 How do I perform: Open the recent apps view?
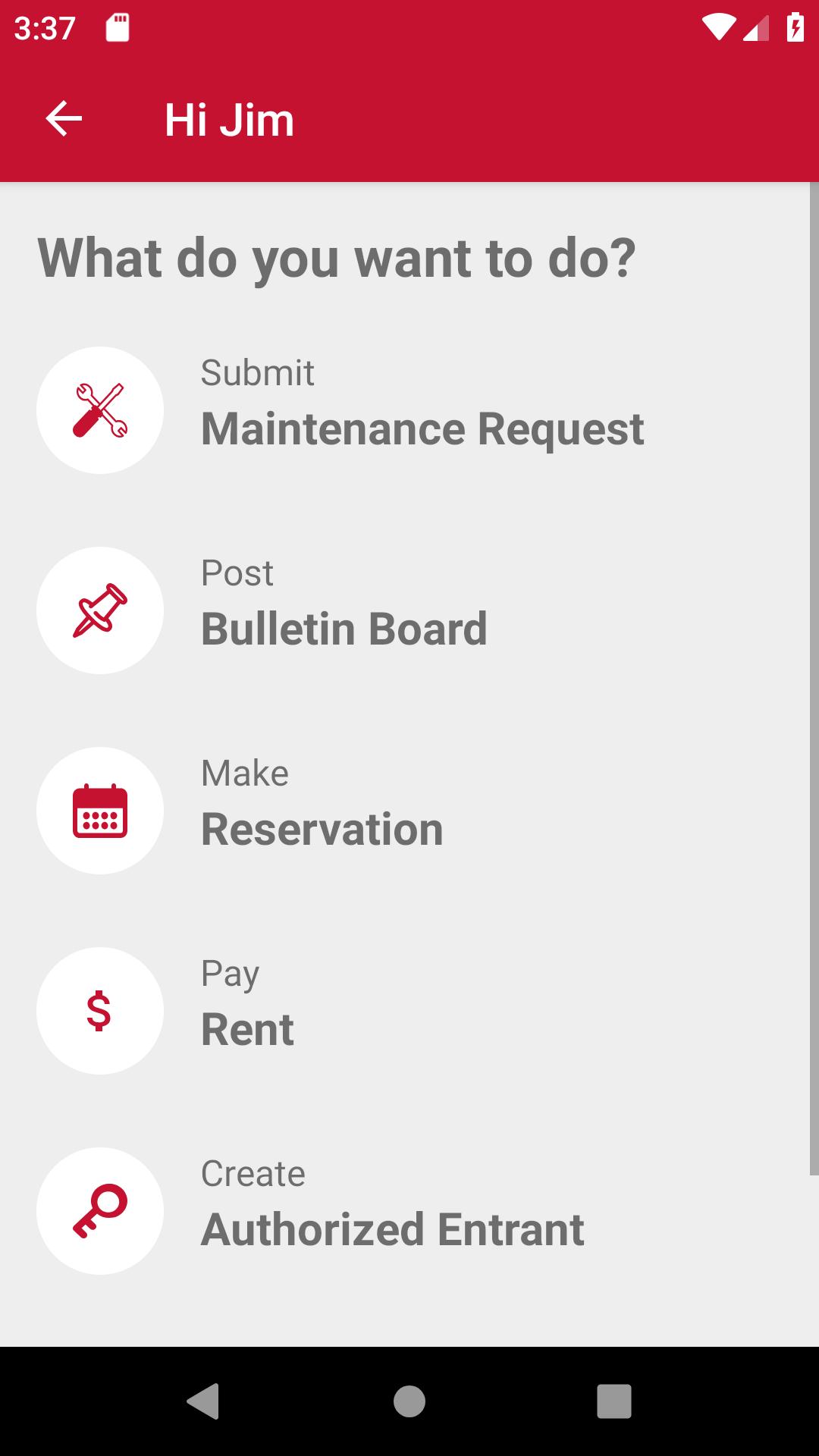click(613, 1401)
